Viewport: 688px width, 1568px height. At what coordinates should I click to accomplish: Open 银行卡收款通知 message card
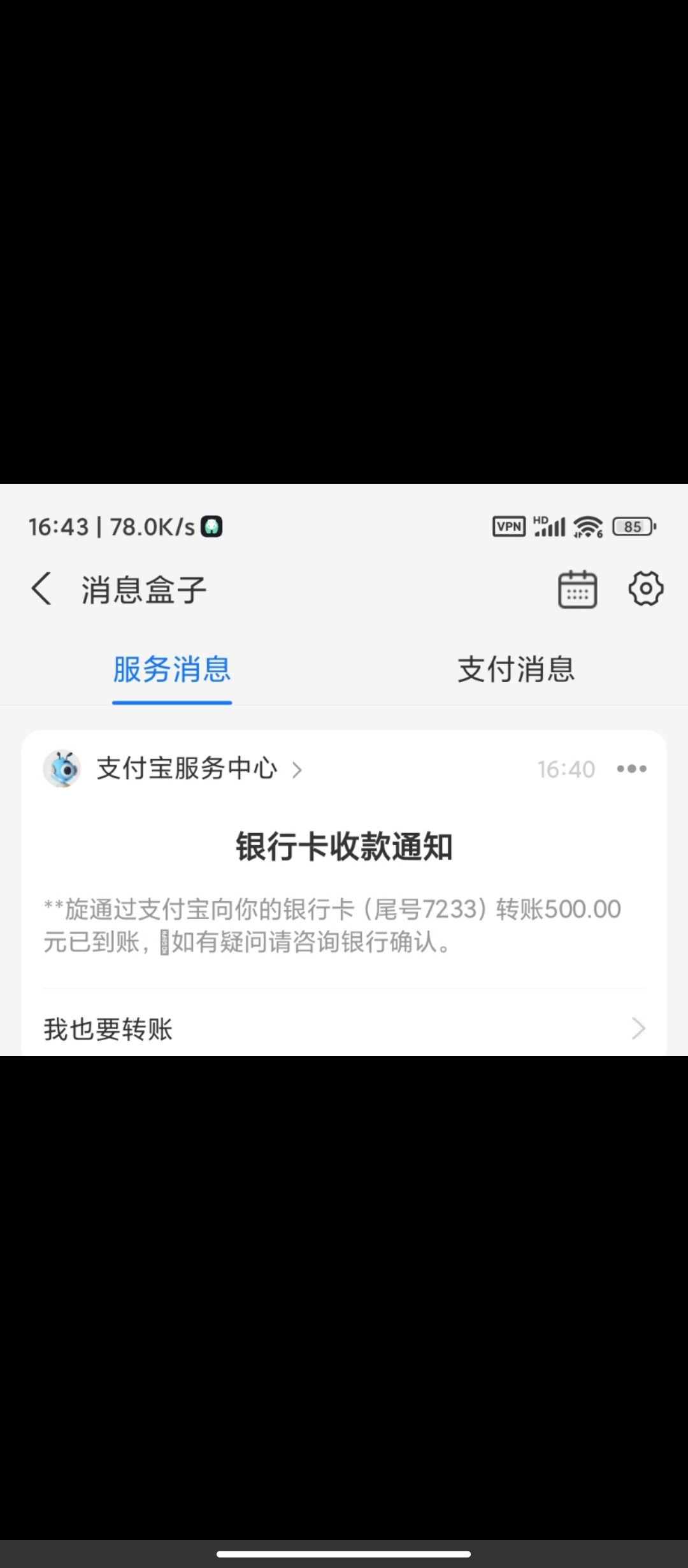[344, 892]
